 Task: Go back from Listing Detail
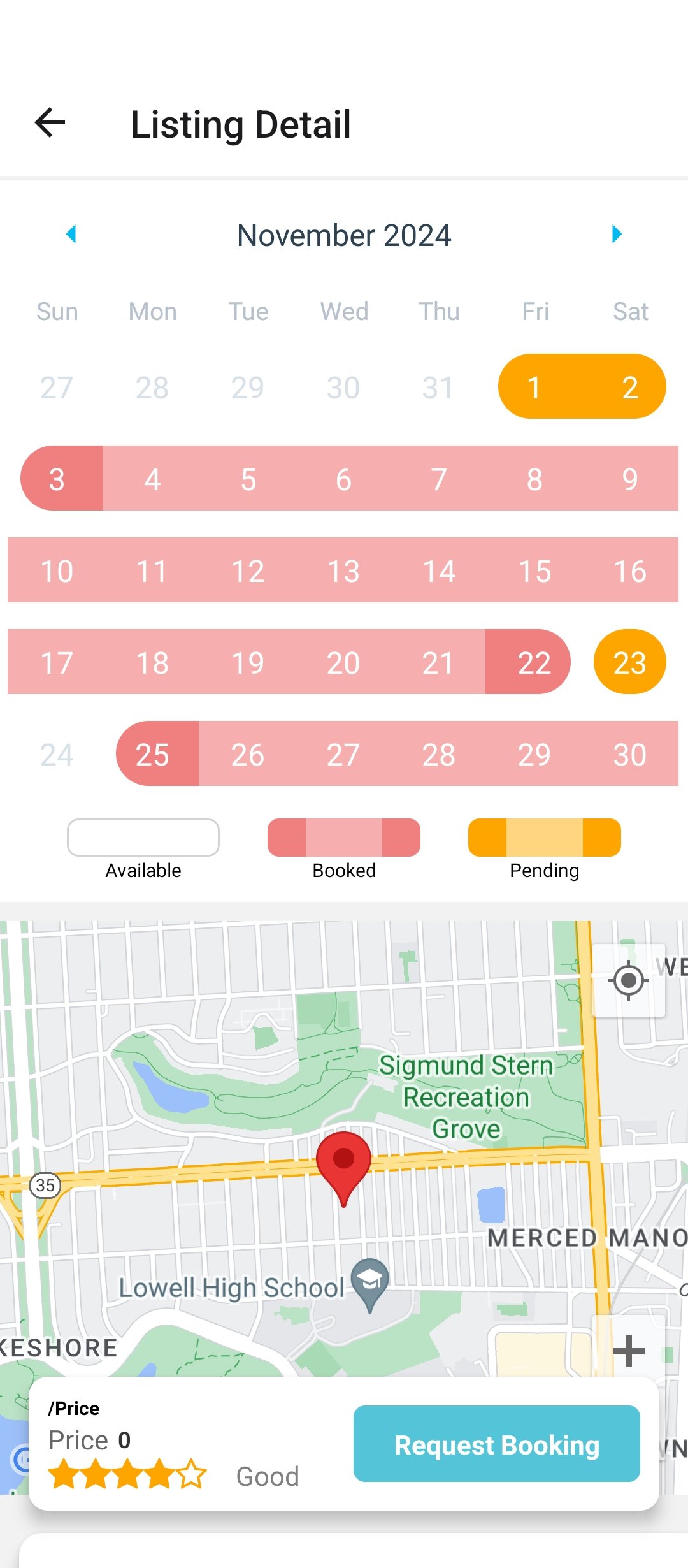(50, 123)
